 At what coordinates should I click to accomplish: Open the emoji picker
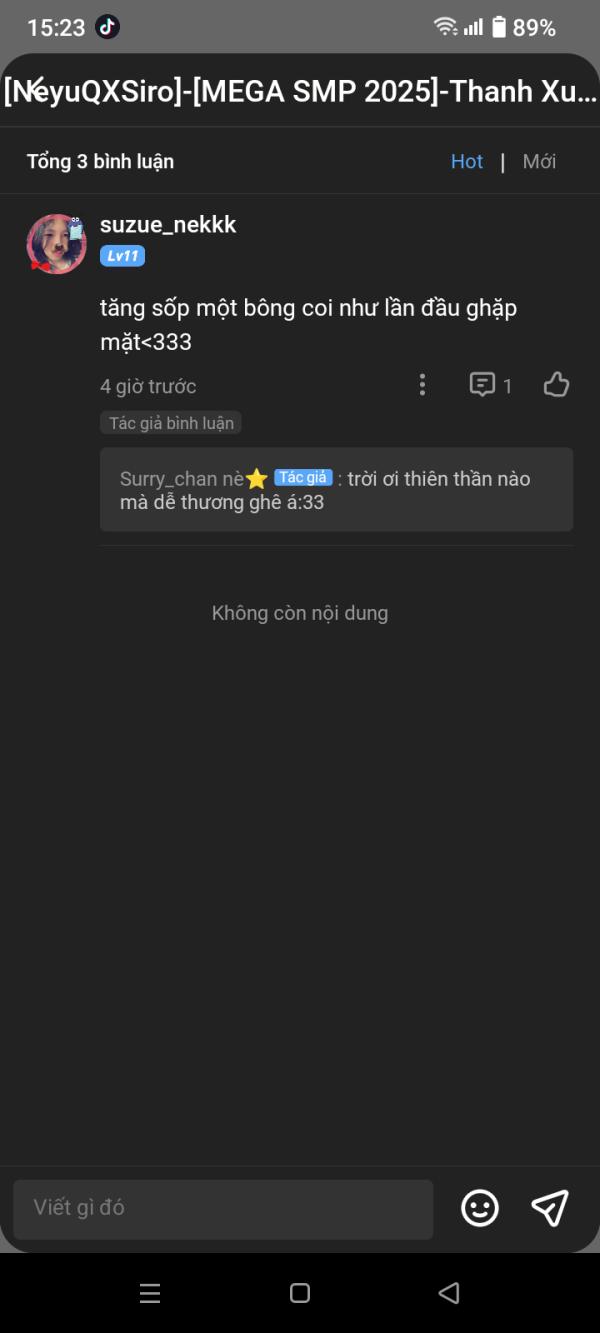tap(480, 1208)
